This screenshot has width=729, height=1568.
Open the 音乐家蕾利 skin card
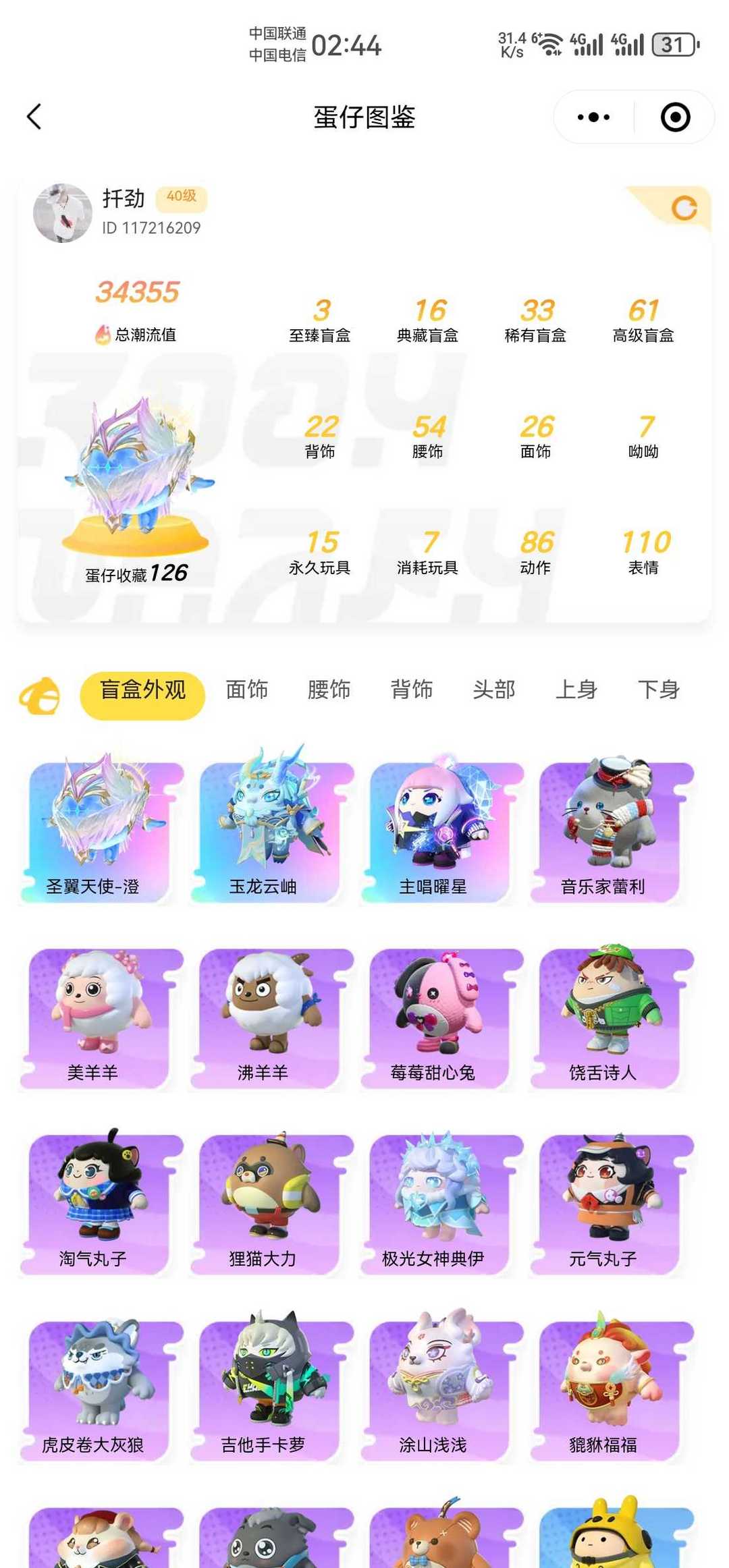click(612, 830)
